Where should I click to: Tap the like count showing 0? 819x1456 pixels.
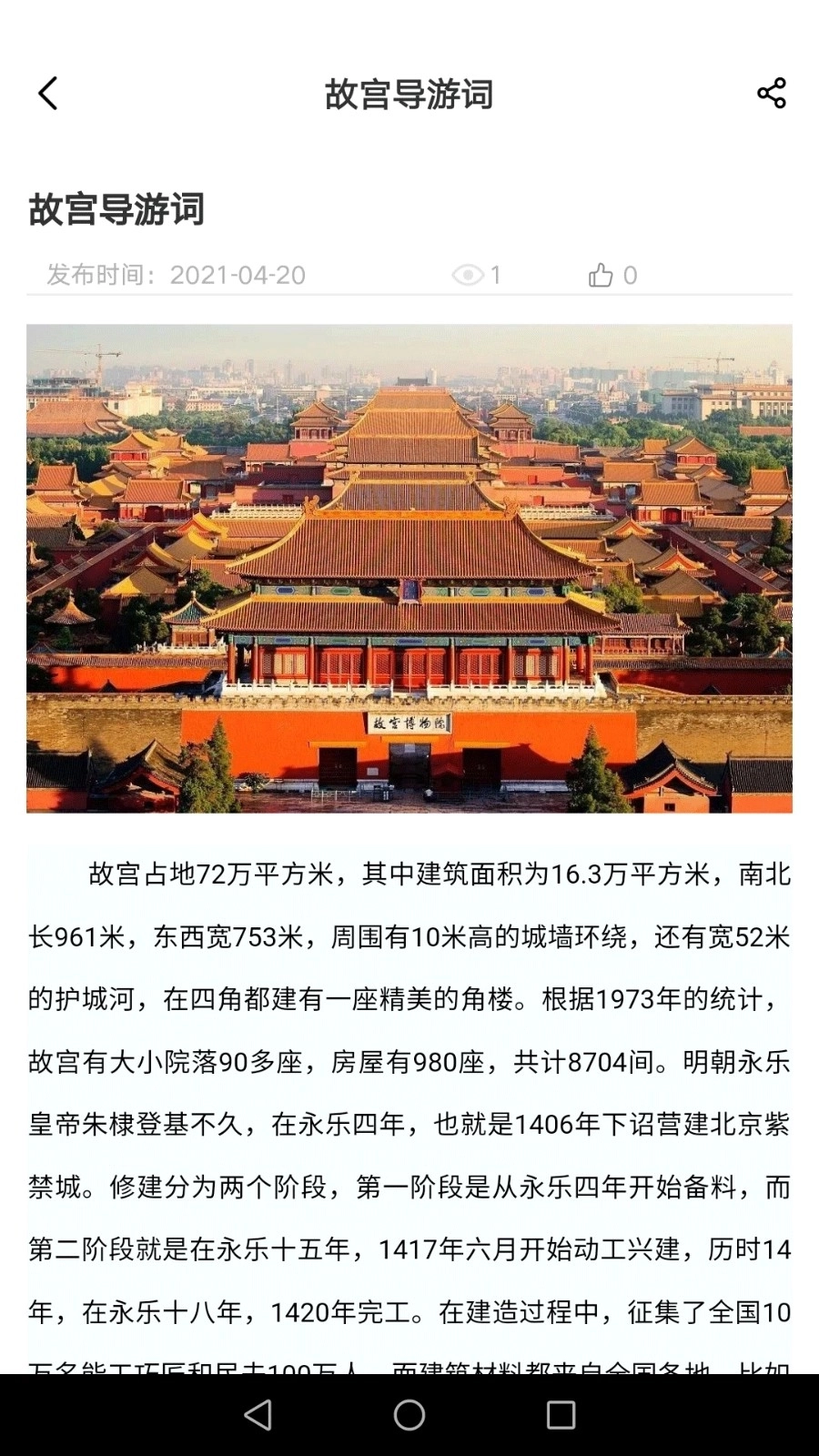coord(632,275)
